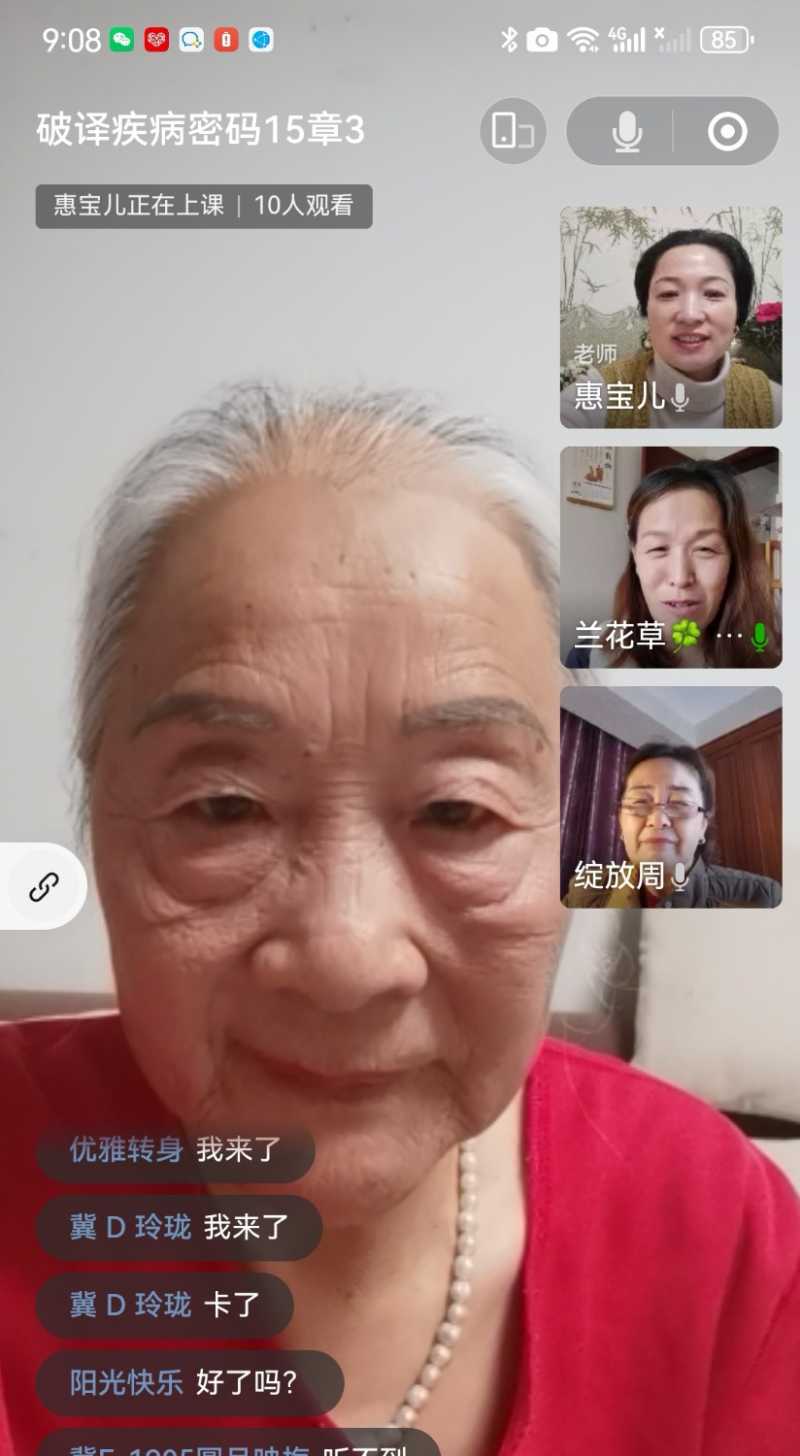Image resolution: width=800 pixels, height=1456 pixels.
Task: Tap the microphone icon in the top toolbar
Action: tap(626, 131)
